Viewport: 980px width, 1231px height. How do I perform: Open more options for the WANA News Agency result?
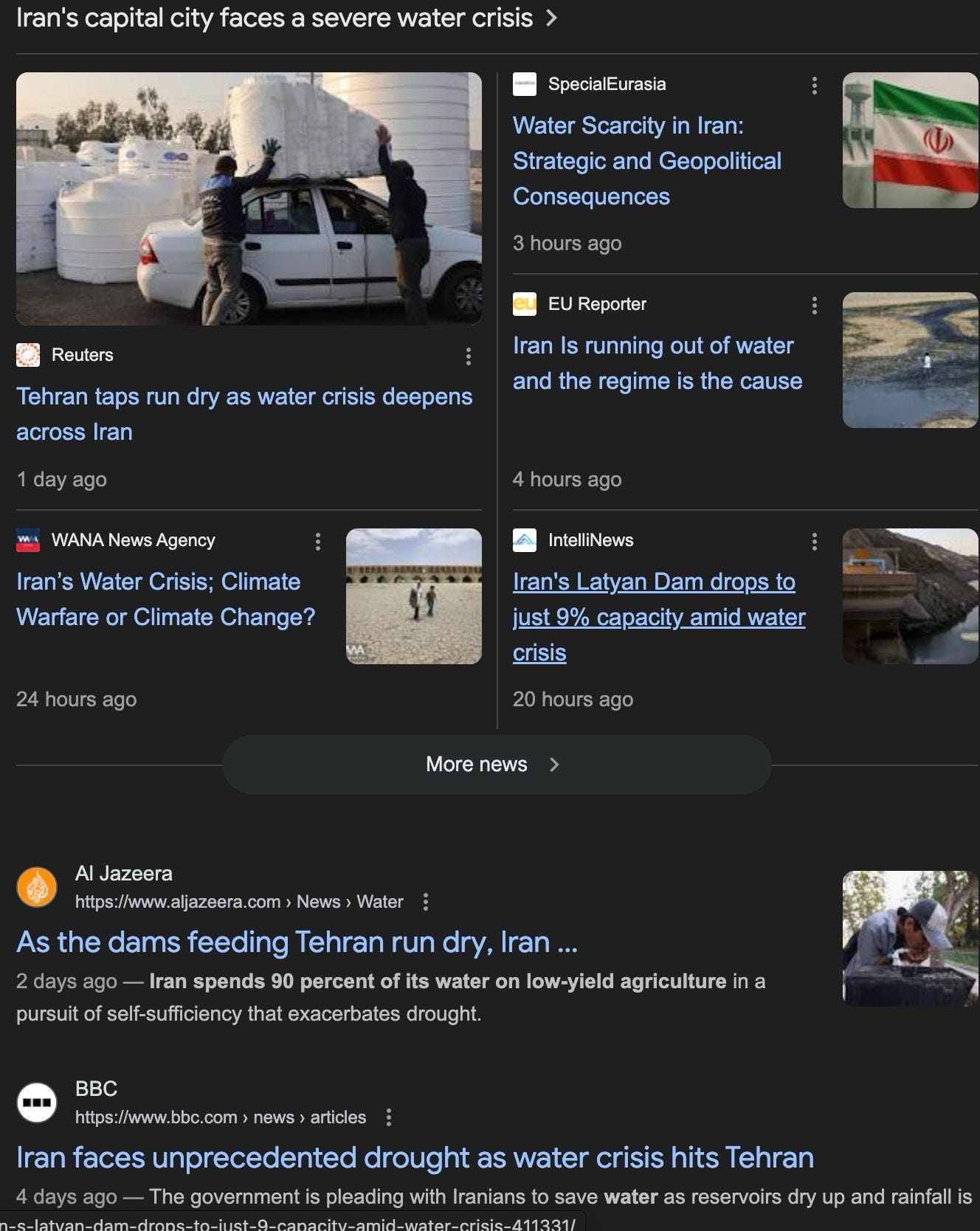coord(317,542)
